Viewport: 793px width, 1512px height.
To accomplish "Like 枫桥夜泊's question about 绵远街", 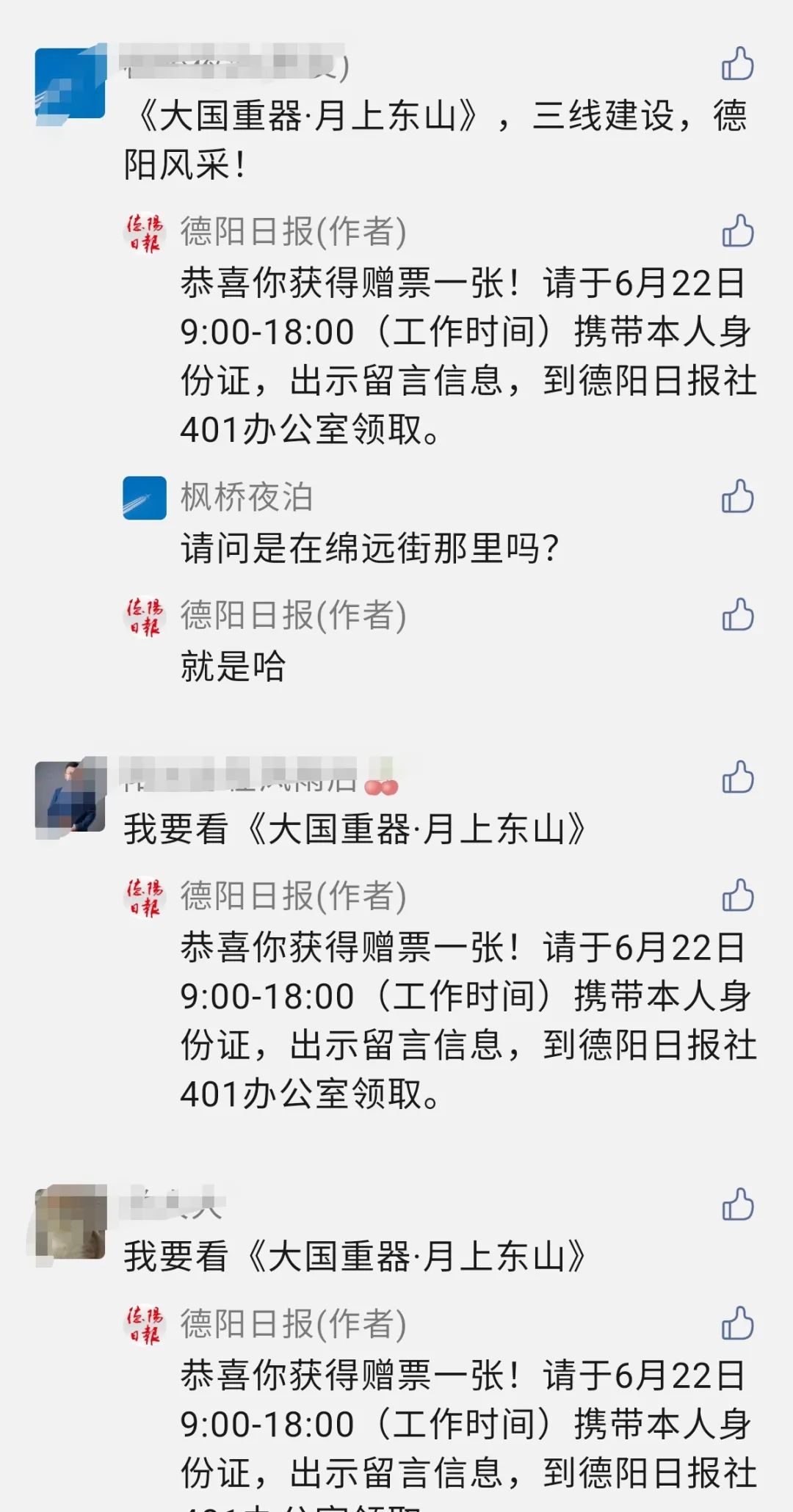I will pyautogui.click(x=737, y=496).
